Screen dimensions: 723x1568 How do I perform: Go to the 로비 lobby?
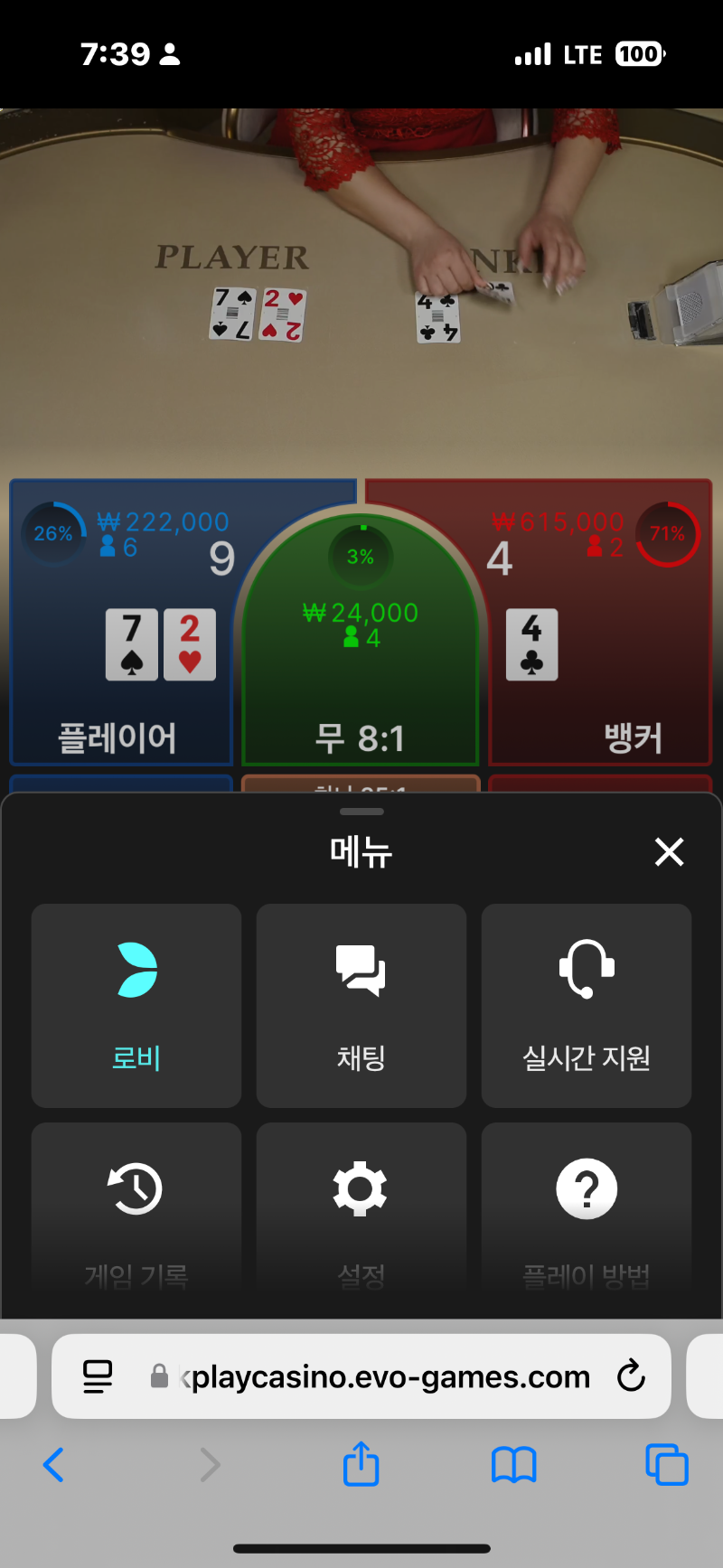[x=136, y=1006]
